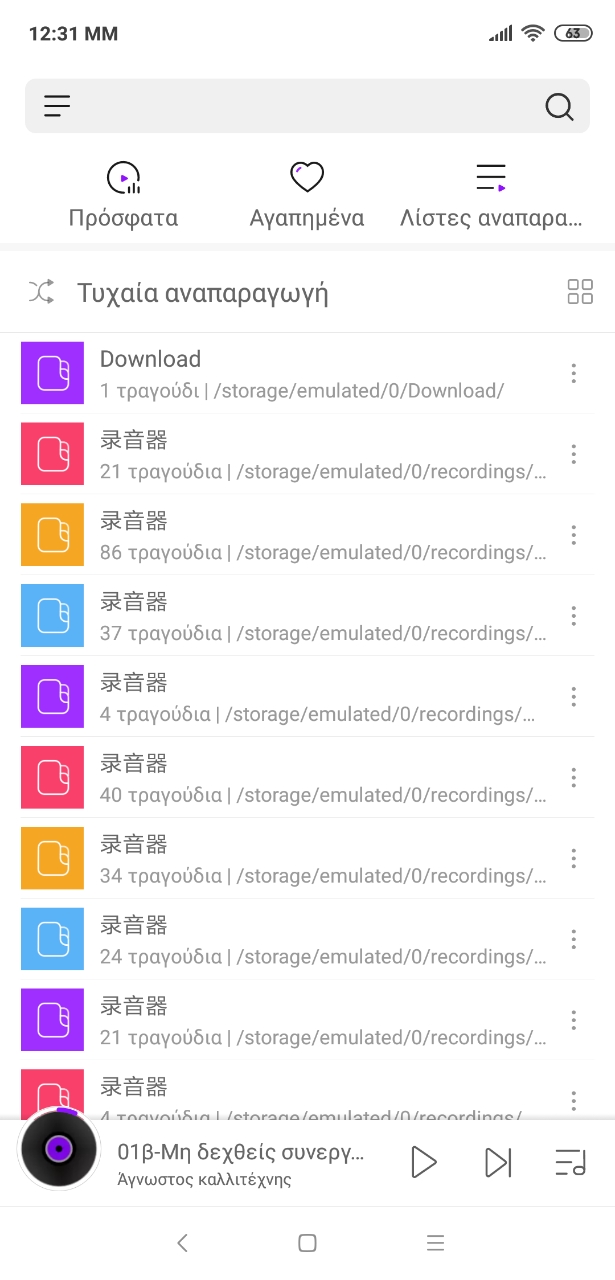Image resolution: width=615 pixels, height=1280 pixels.
Task: Switch to grid view layout
Action: (x=580, y=292)
